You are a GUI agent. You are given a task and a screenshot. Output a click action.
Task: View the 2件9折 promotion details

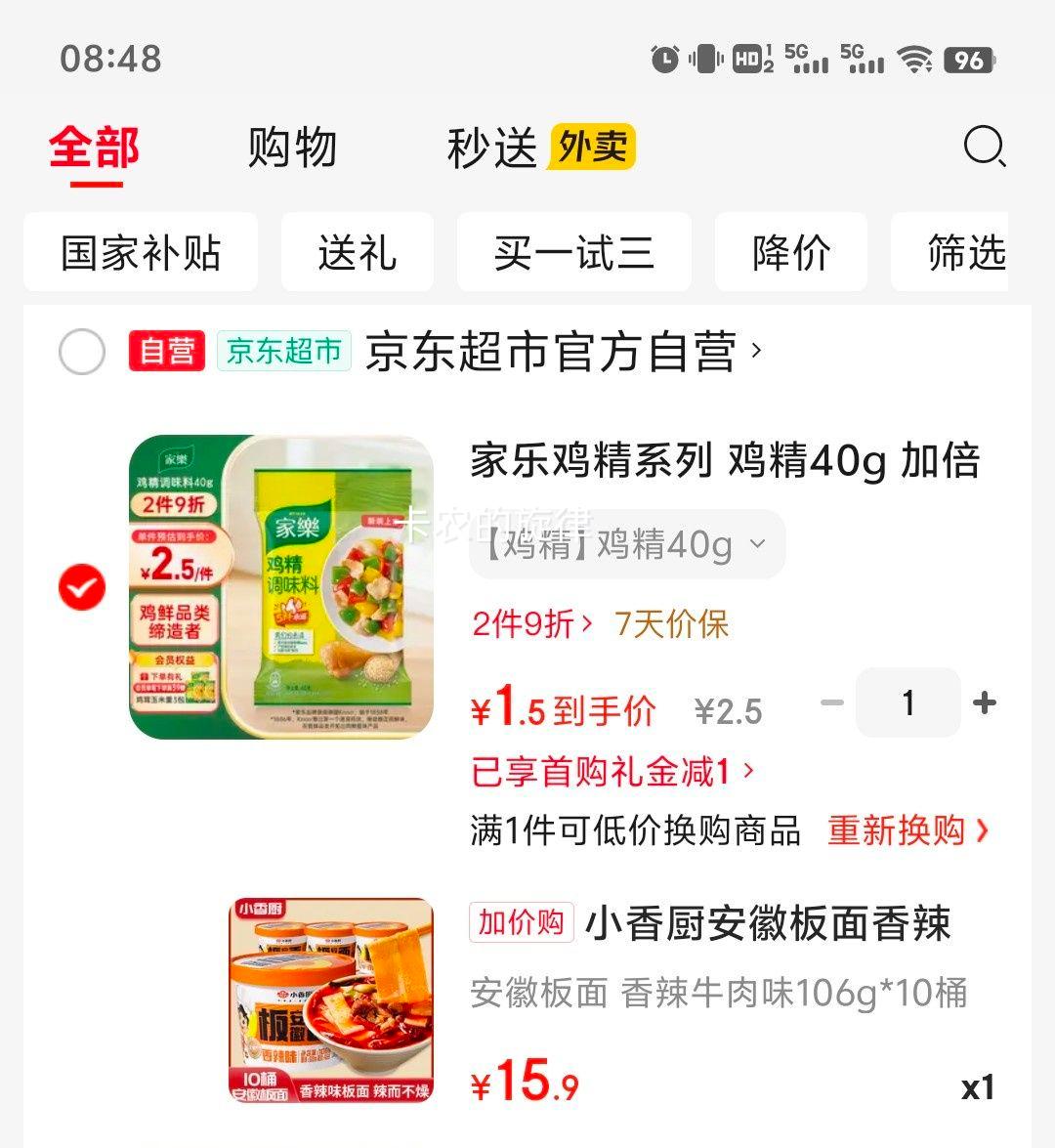(x=530, y=623)
